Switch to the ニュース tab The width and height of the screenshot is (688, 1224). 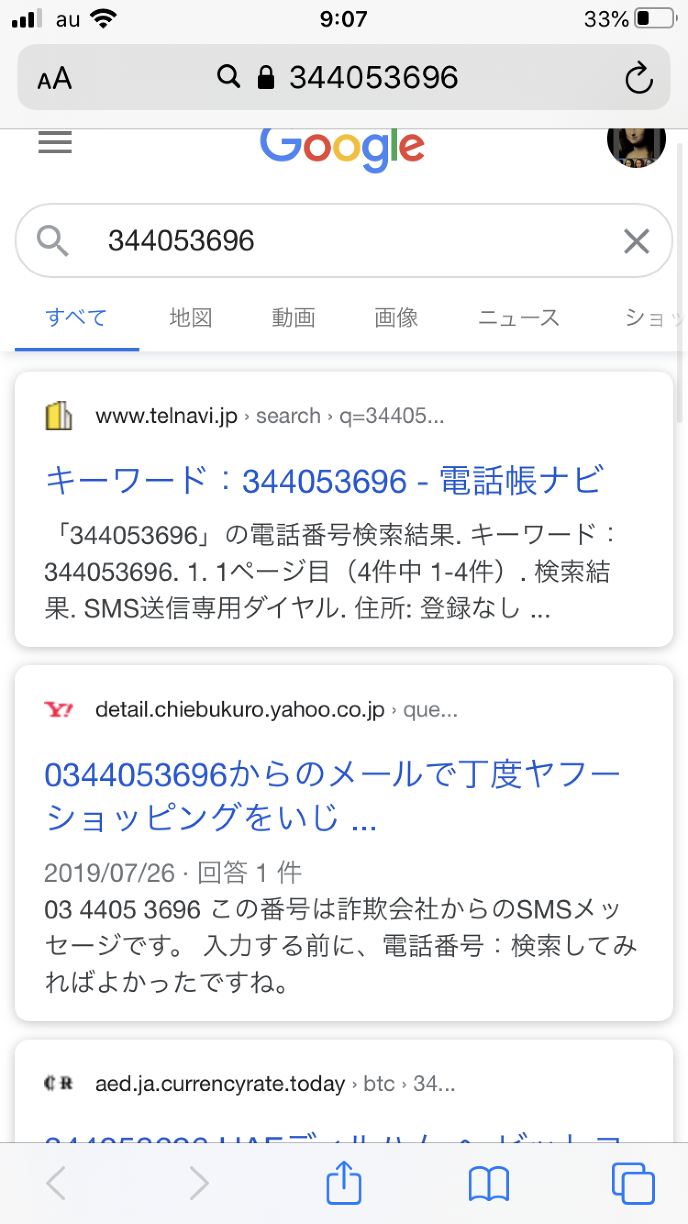click(x=518, y=318)
